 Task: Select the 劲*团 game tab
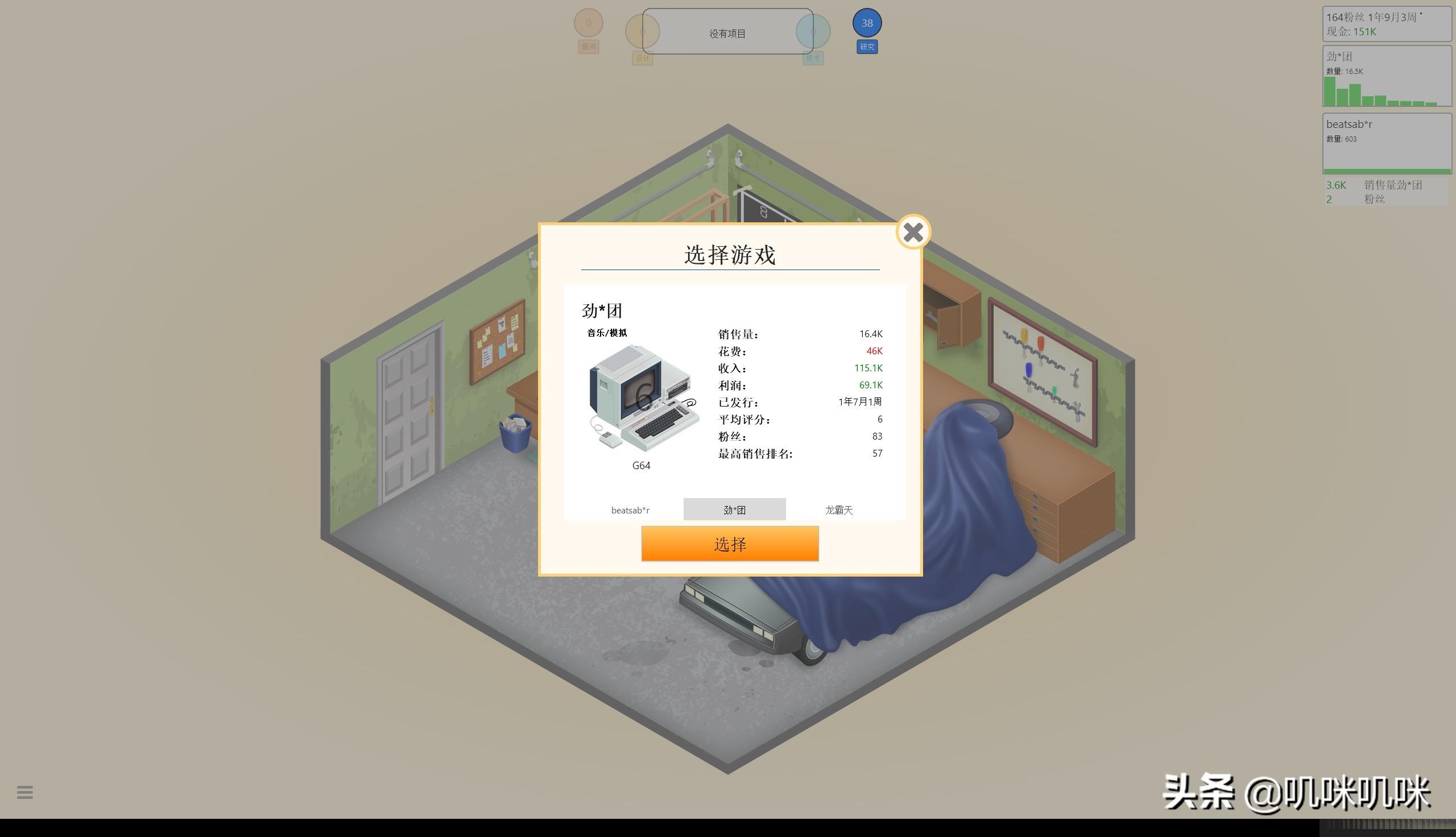click(734, 510)
